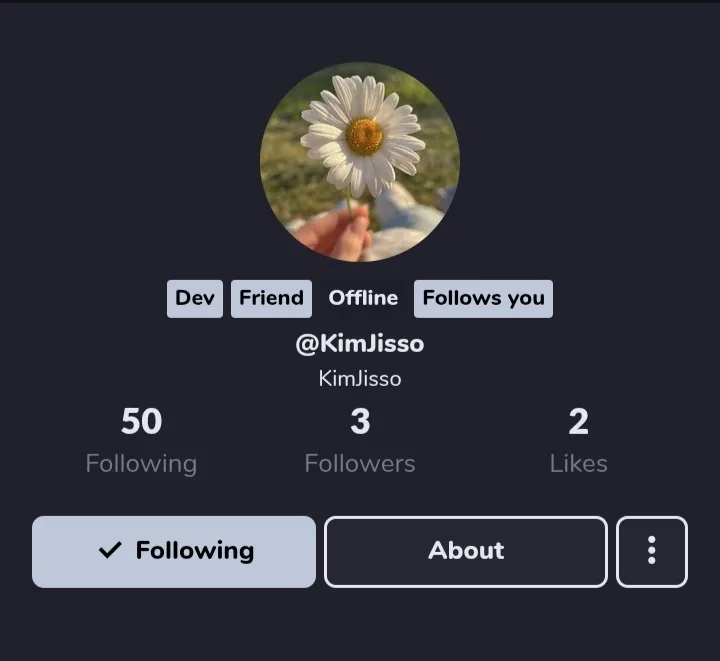Tap the Following button to unfollow

(174, 552)
